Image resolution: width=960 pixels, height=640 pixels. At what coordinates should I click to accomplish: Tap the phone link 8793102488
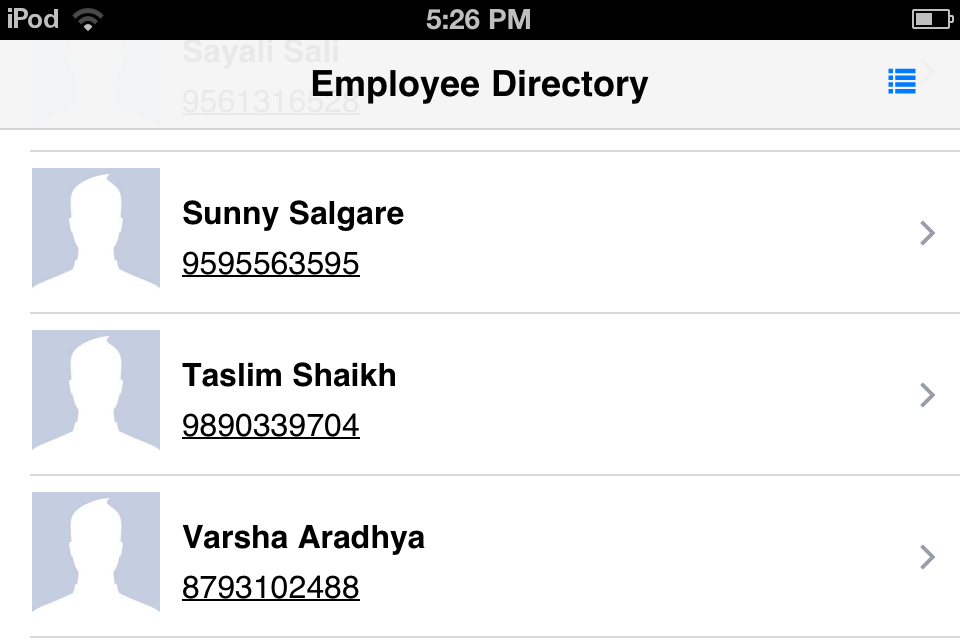[271, 588]
